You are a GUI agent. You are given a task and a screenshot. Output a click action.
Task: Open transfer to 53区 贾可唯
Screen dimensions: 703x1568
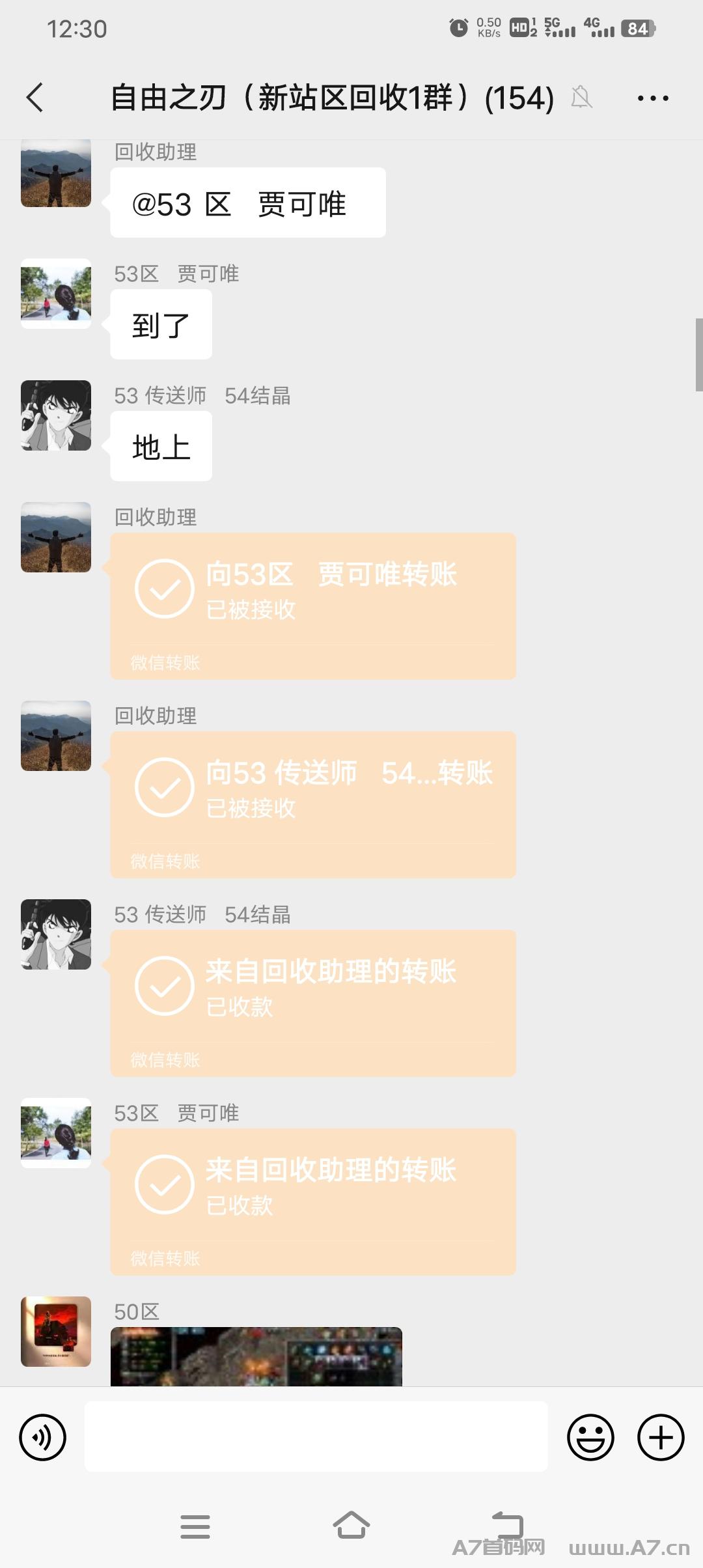[x=313, y=606]
